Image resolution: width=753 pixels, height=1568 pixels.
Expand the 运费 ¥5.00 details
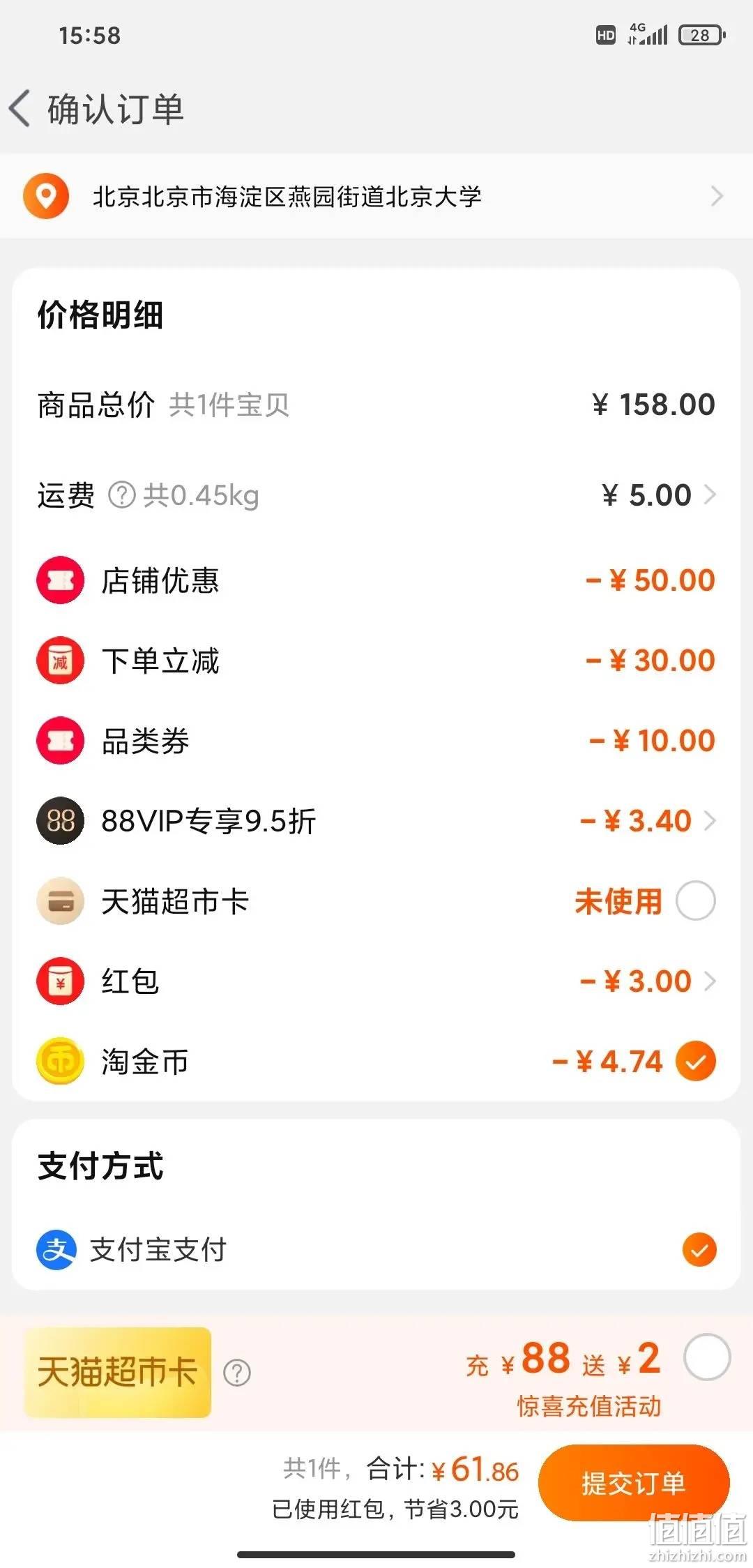point(659,495)
